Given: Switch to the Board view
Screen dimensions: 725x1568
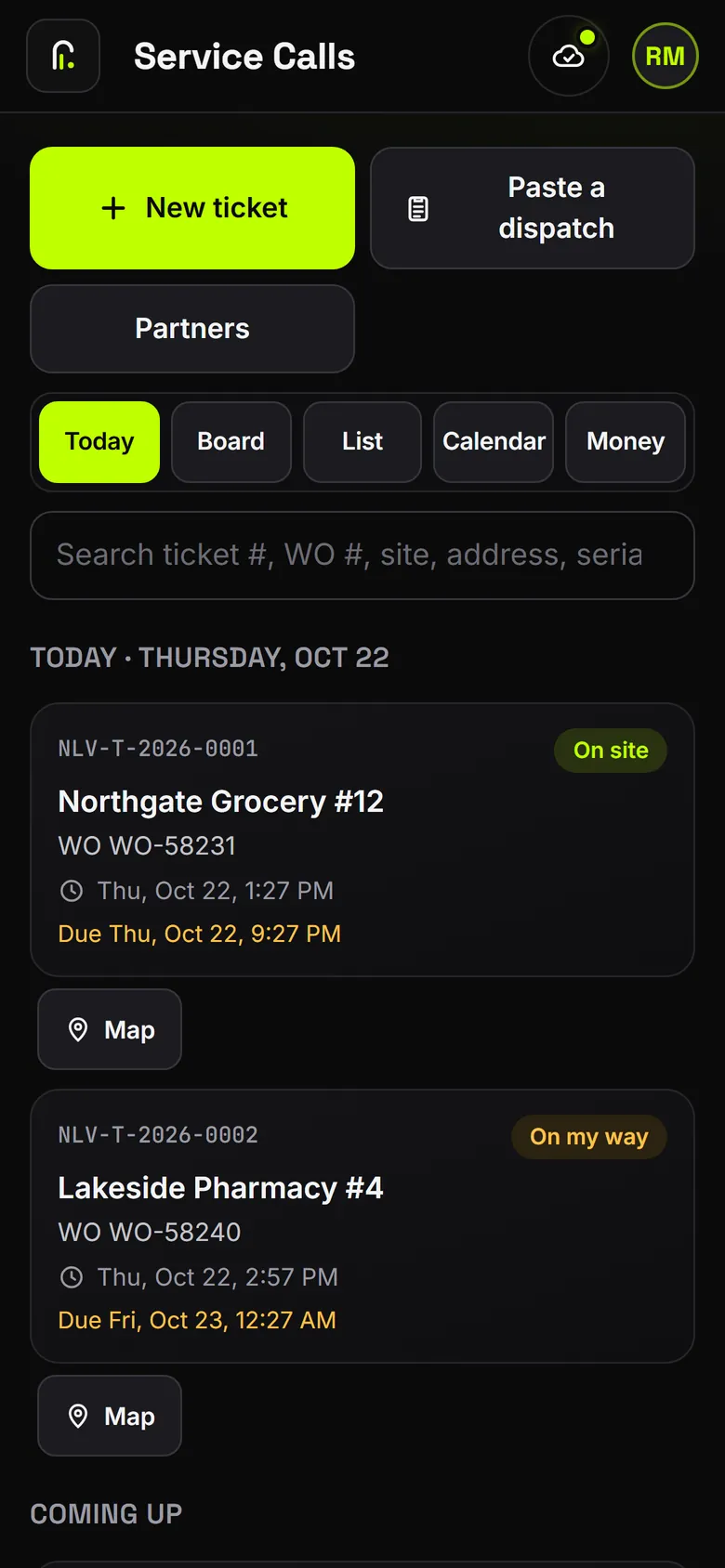Looking at the screenshot, I should (x=231, y=442).
